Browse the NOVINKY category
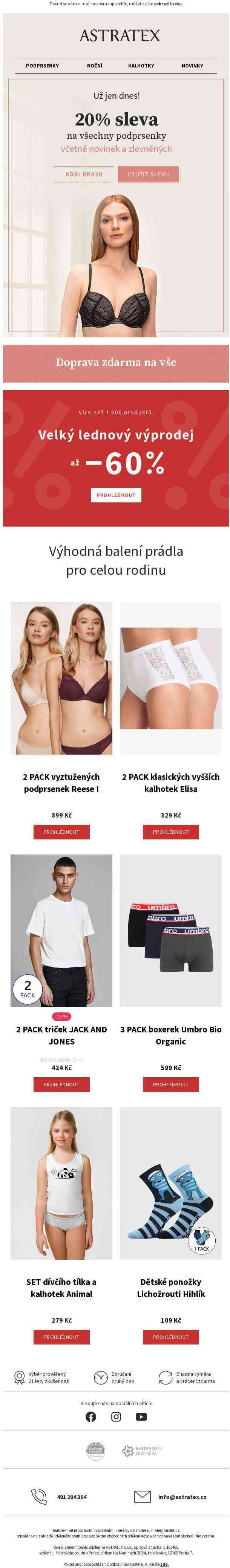 pos(192,66)
